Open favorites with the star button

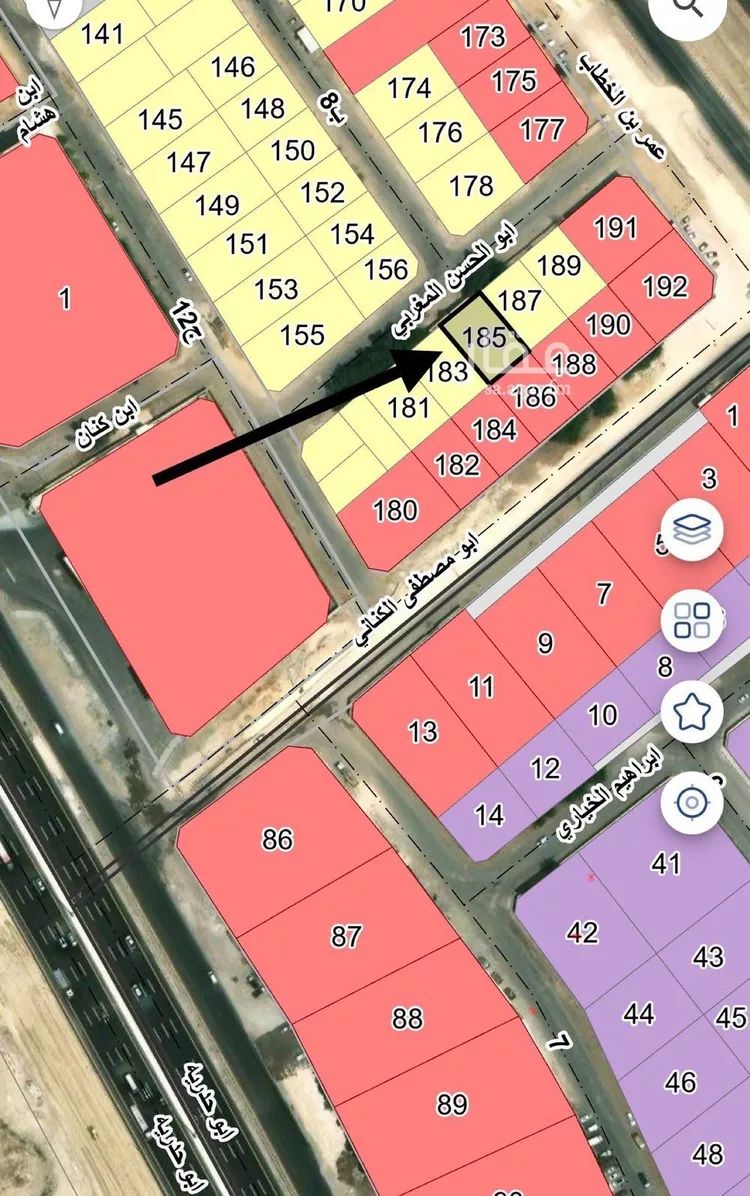coord(692,712)
